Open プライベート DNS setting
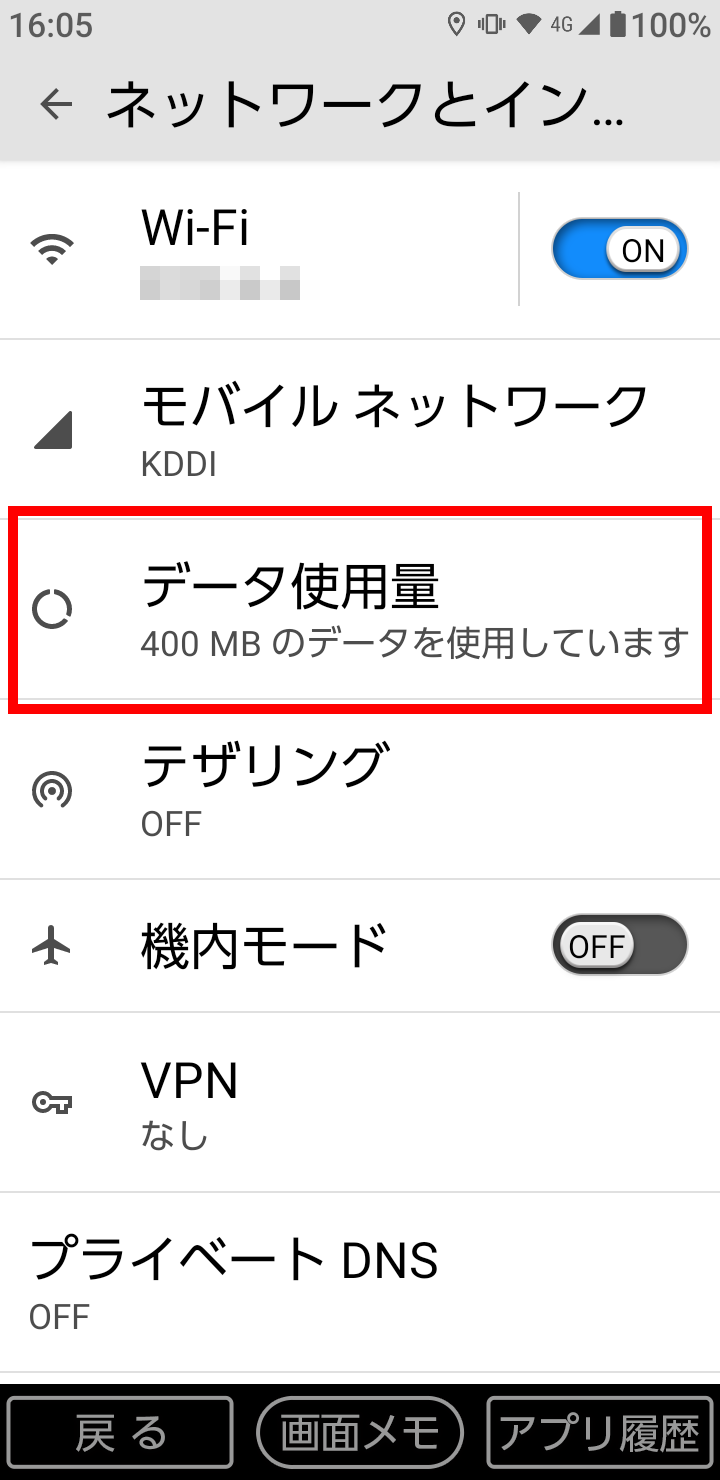 click(x=360, y=1282)
